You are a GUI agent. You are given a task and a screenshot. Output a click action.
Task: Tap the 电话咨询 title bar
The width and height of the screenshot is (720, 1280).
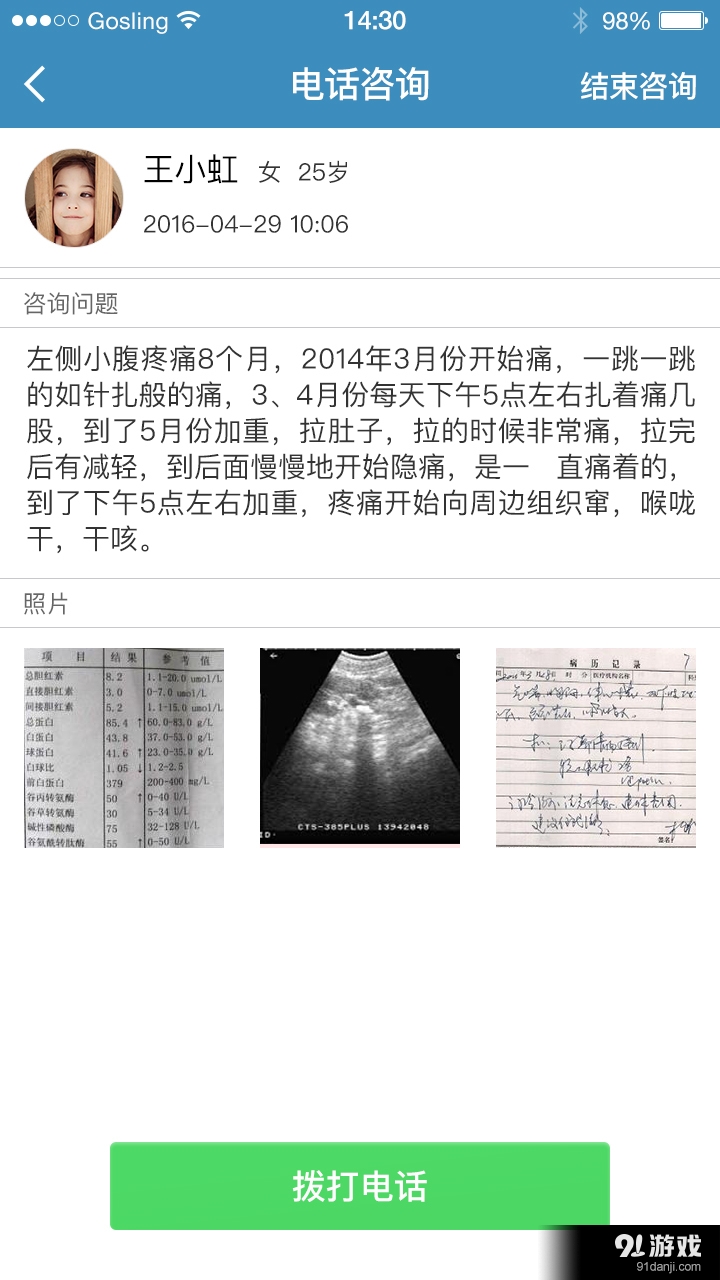click(x=360, y=86)
